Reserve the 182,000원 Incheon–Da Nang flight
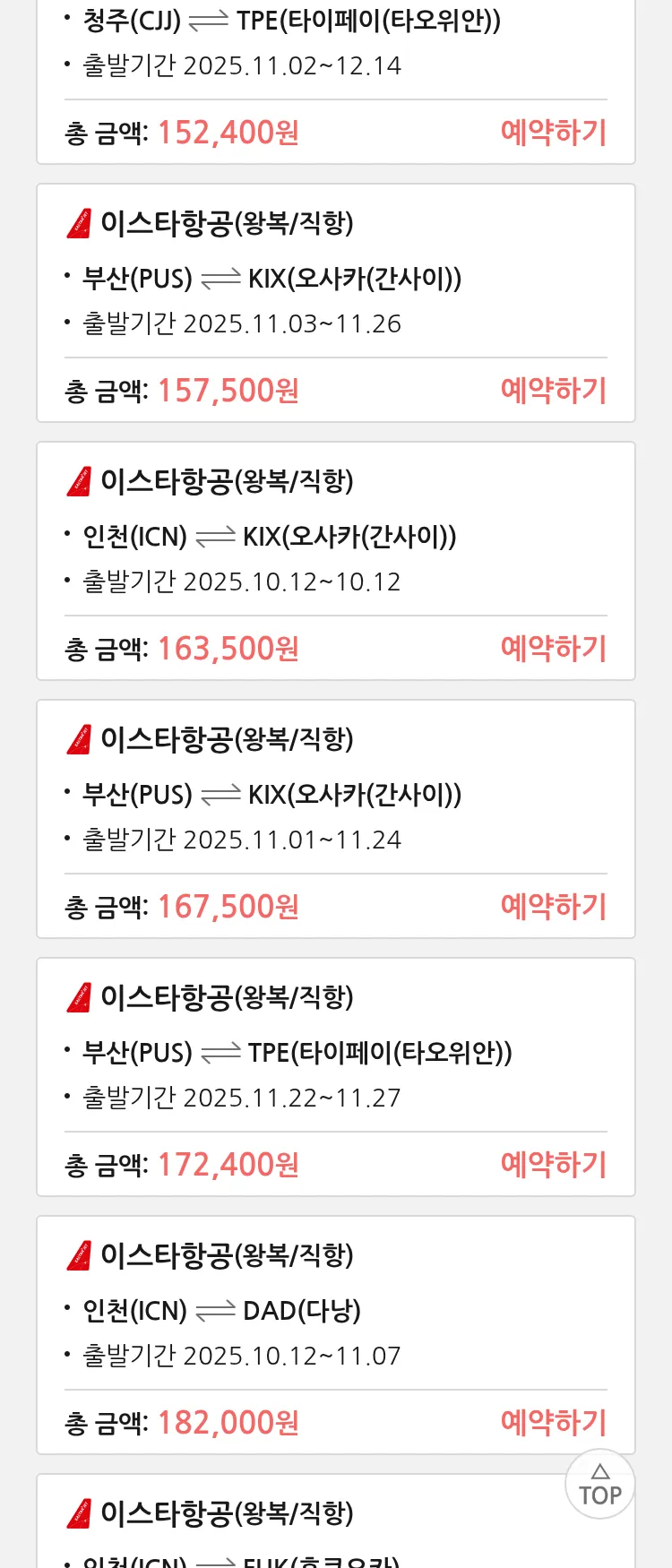Image resolution: width=672 pixels, height=1568 pixels. 553,1423
